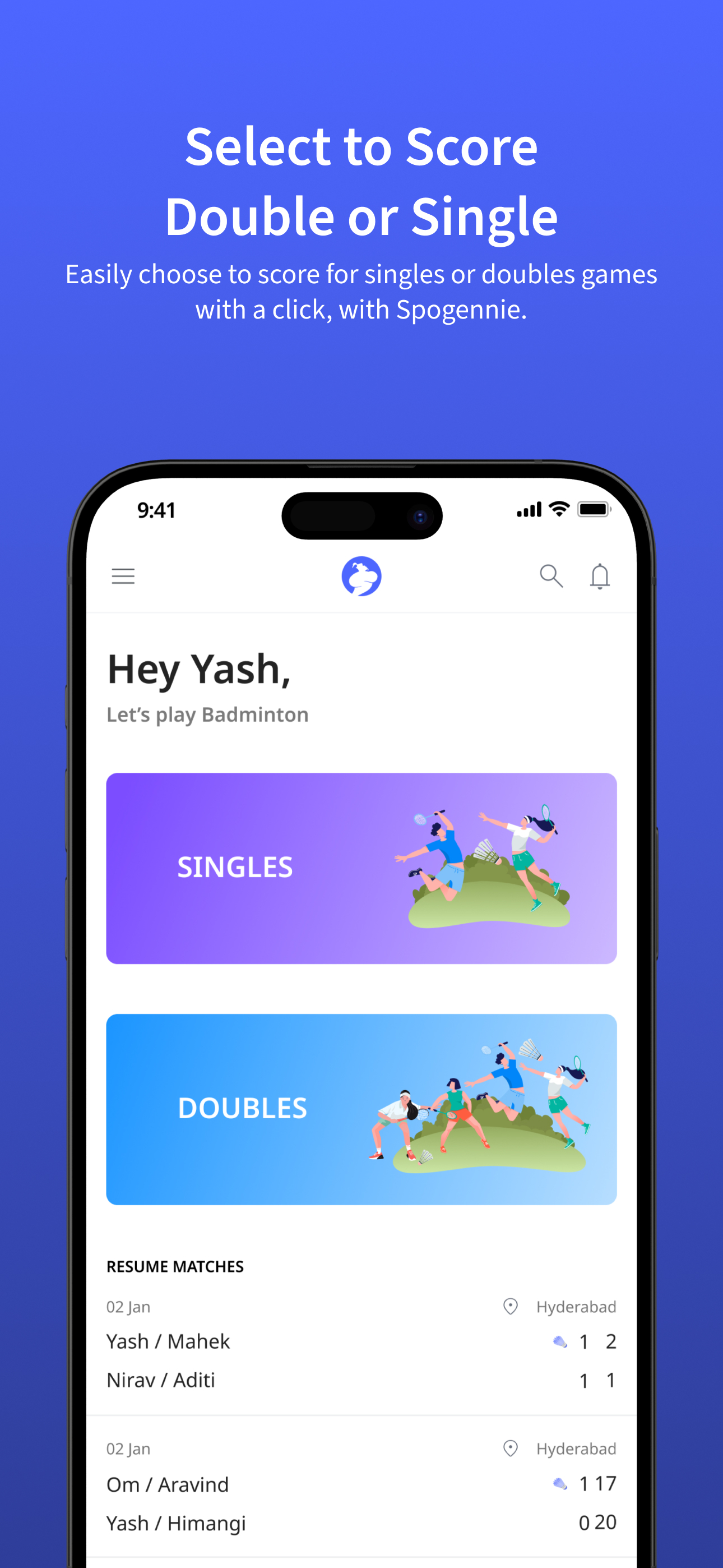This screenshot has width=723, height=1568.
Task: Click the shuttlecock icon beside Yash / Mahek score
Action: [x=559, y=1341]
